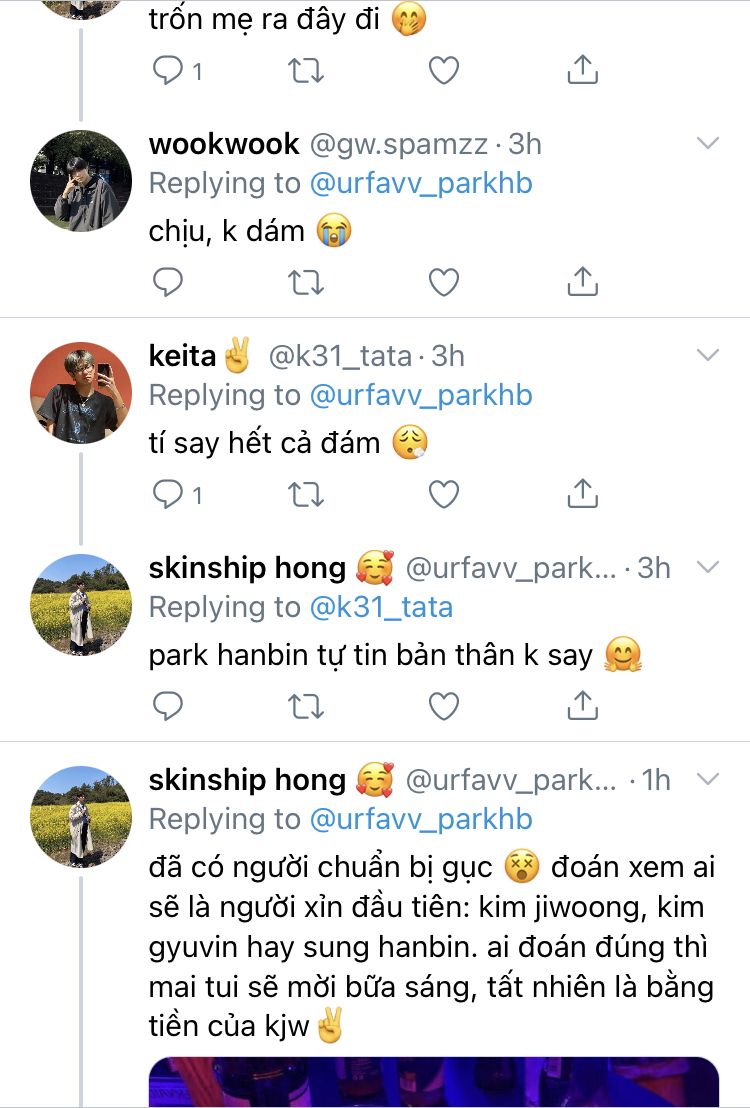Viewport: 750px width, 1108px height.
Task: View replies to keita's tweet
Action: (177, 494)
